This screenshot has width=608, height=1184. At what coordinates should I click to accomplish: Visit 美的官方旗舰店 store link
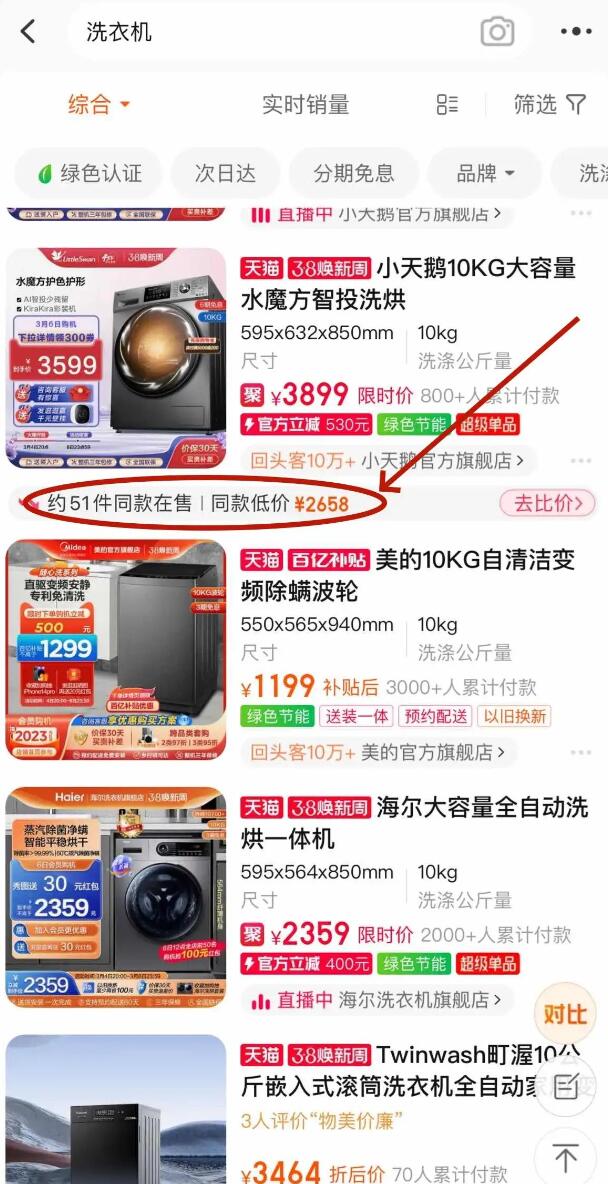click(x=378, y=751)
